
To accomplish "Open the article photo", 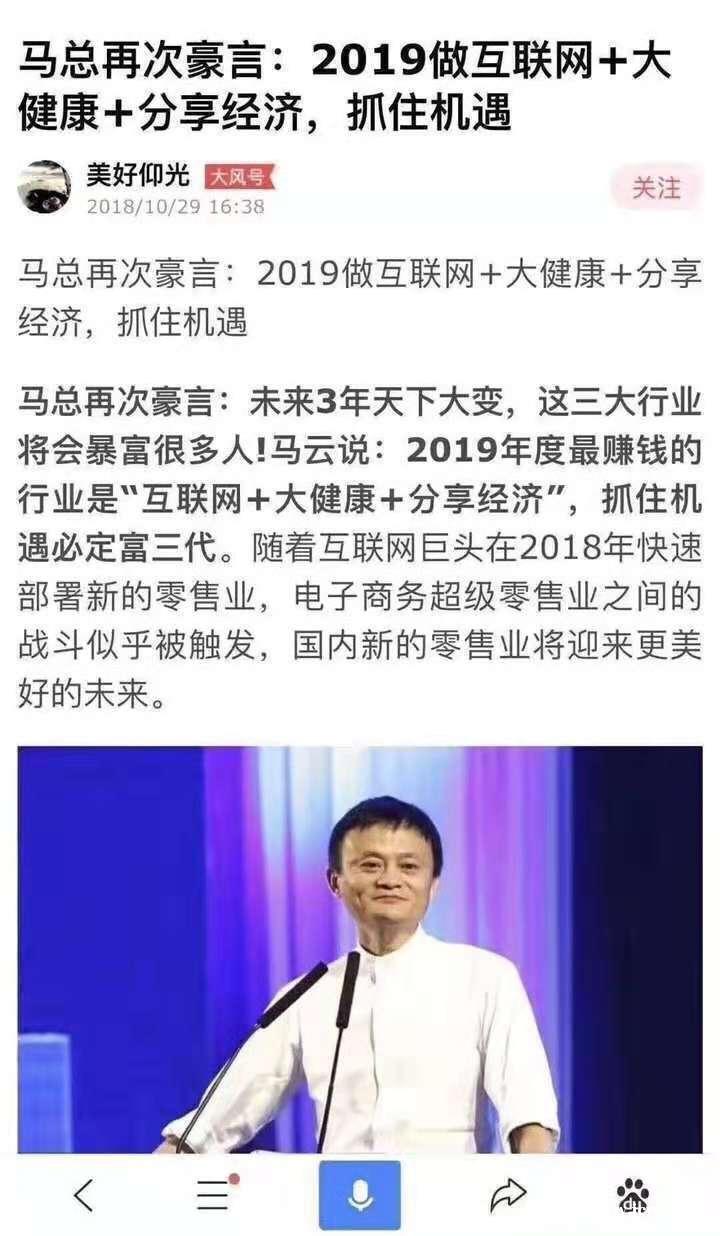I will pyautogui.click(x=360, y=950).
